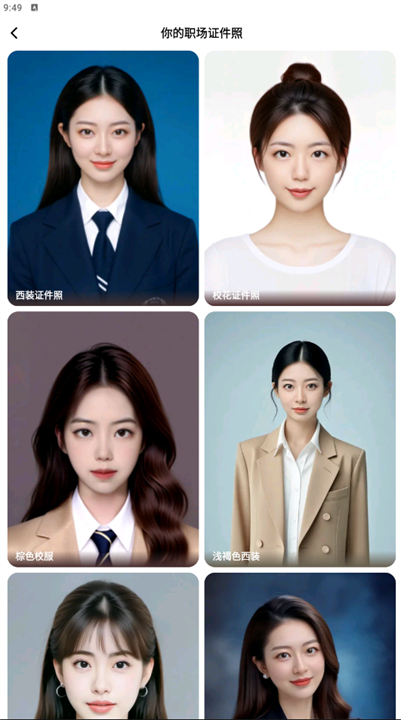Choose the 棕色校服 photo style

[103, 439]
